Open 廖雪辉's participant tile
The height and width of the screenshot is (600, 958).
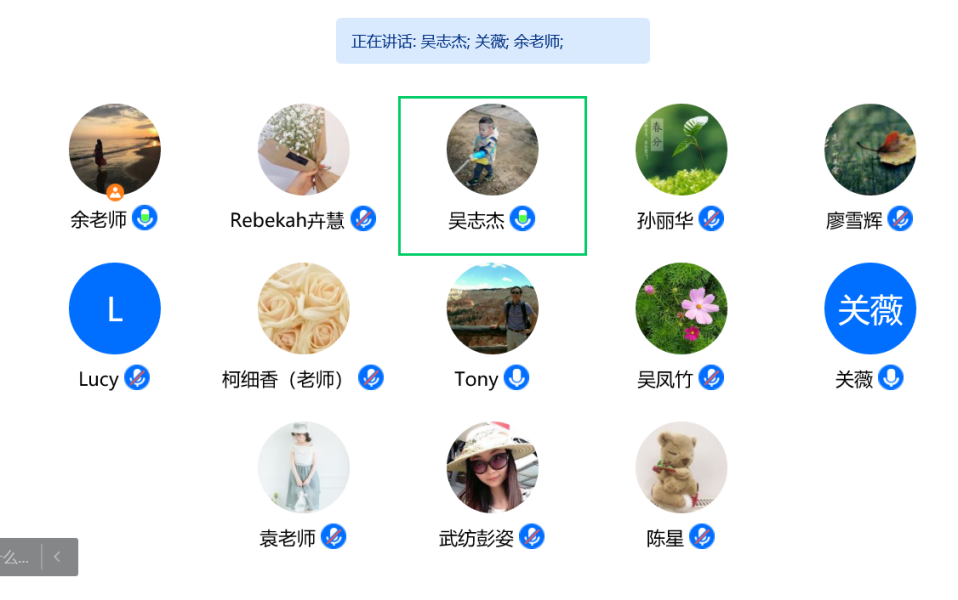[x=869, y=150]
